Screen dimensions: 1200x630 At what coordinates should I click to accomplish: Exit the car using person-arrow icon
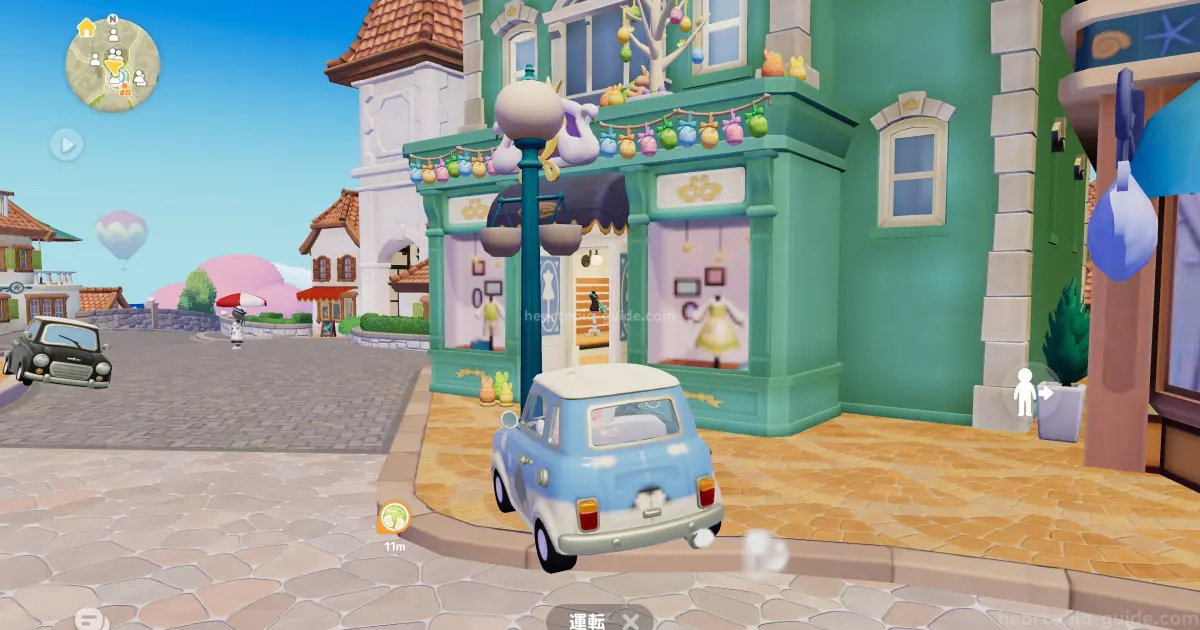(x=1031, y=392)
